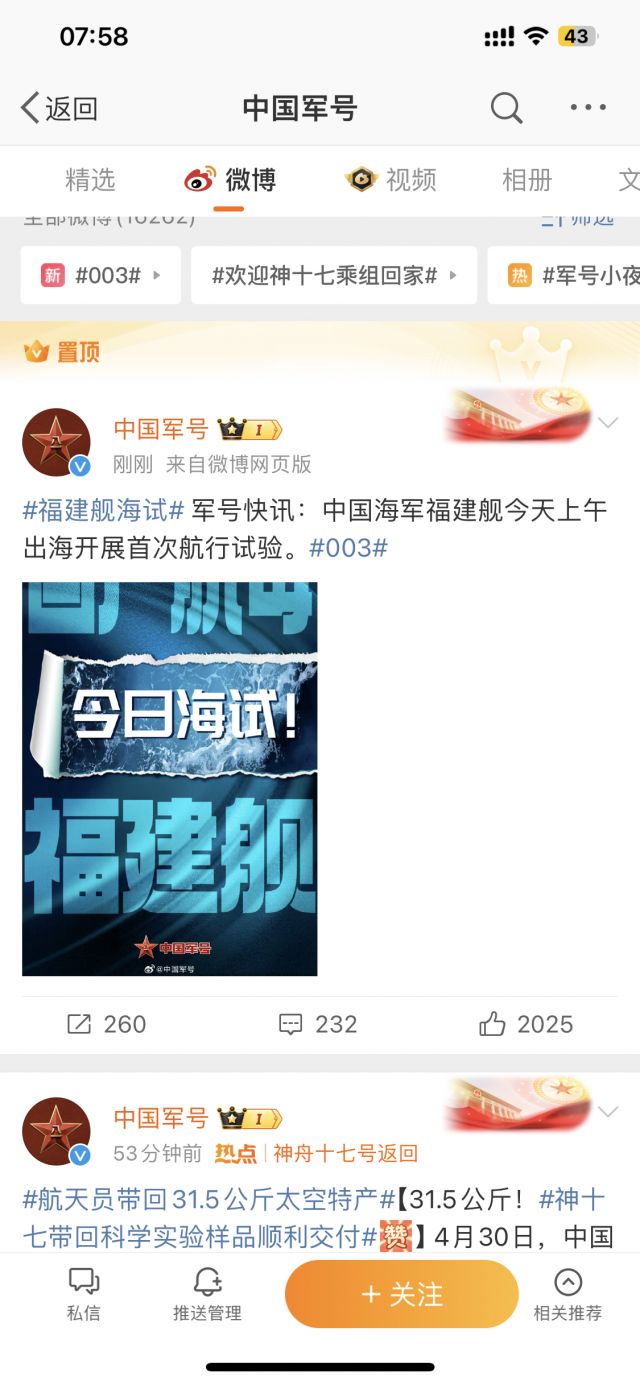Open the #福建舰海试# hashtag link
640x1385 pixels.
(102, 510)
